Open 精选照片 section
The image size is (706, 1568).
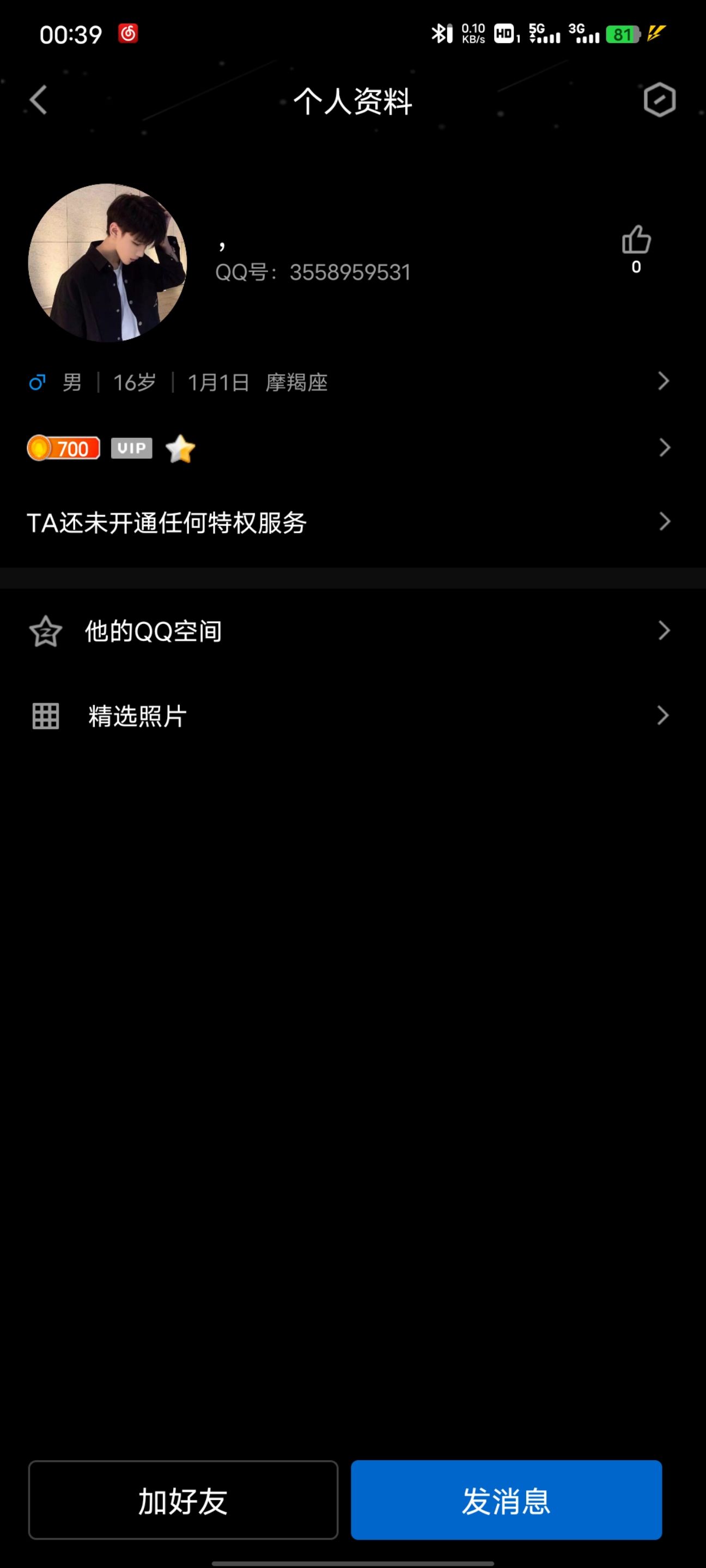347,716
